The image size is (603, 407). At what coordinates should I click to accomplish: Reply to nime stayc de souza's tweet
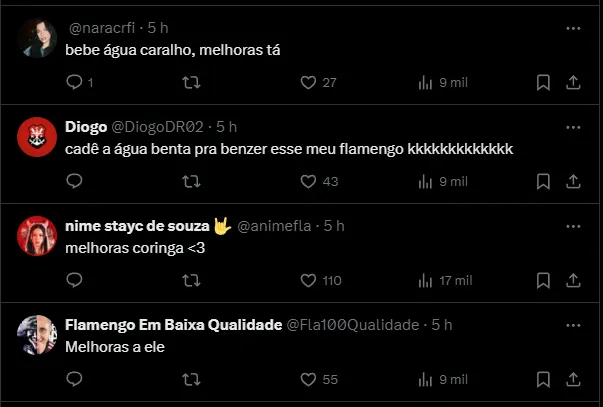(x=74, y=280)
